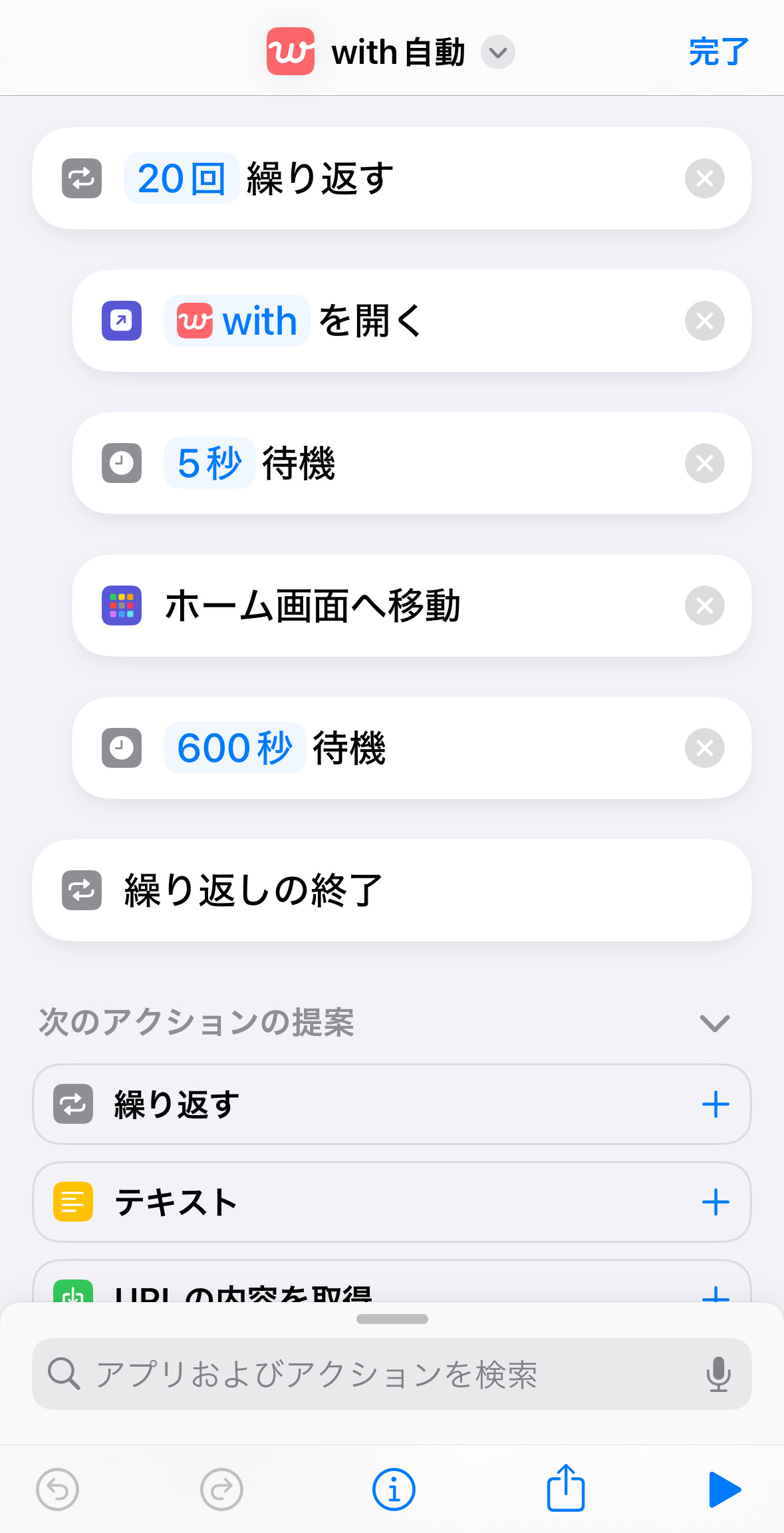The width and height of the screenshot is (784, 1533).
Task: Add the suggested テキスト action
Action: click(716, 1202)
